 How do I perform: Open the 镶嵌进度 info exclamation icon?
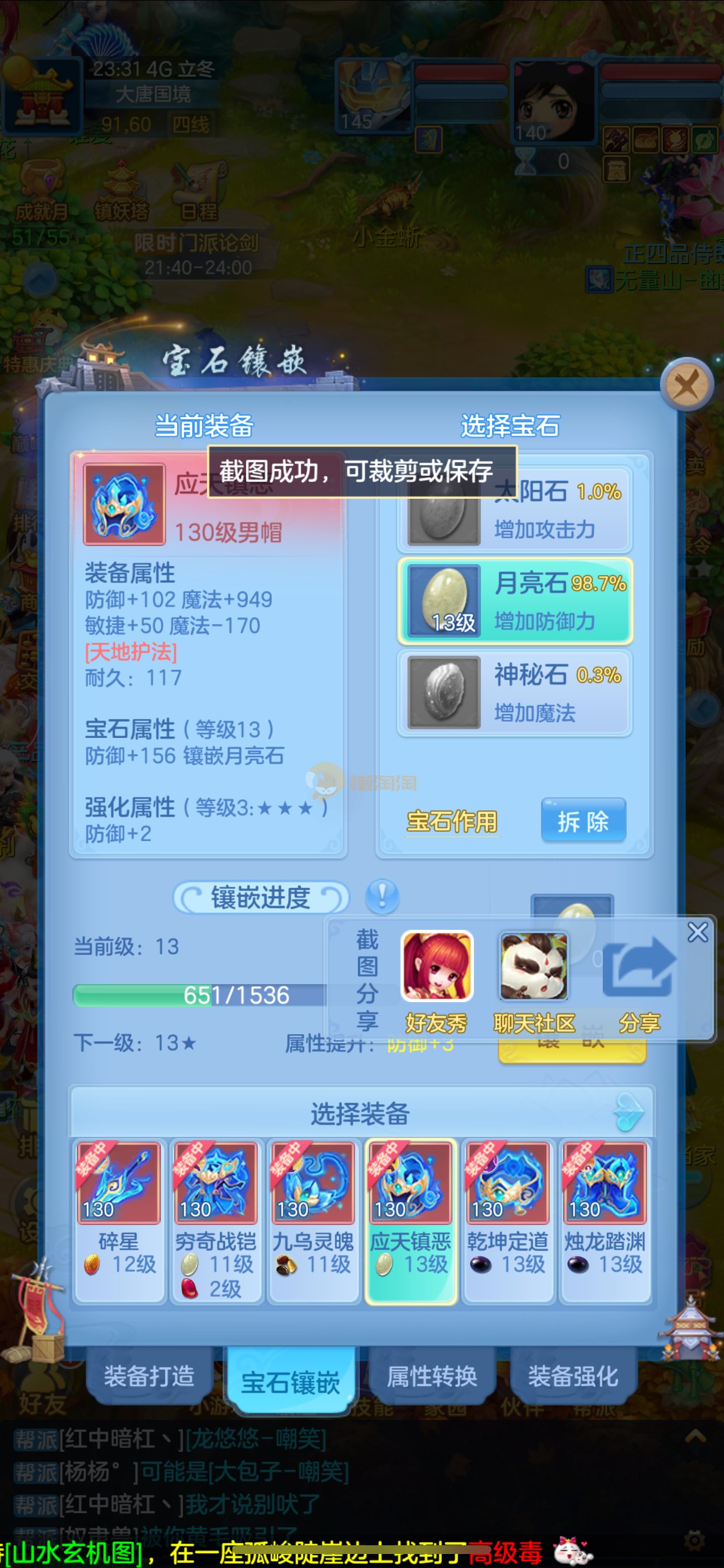[x=382, y=896]
